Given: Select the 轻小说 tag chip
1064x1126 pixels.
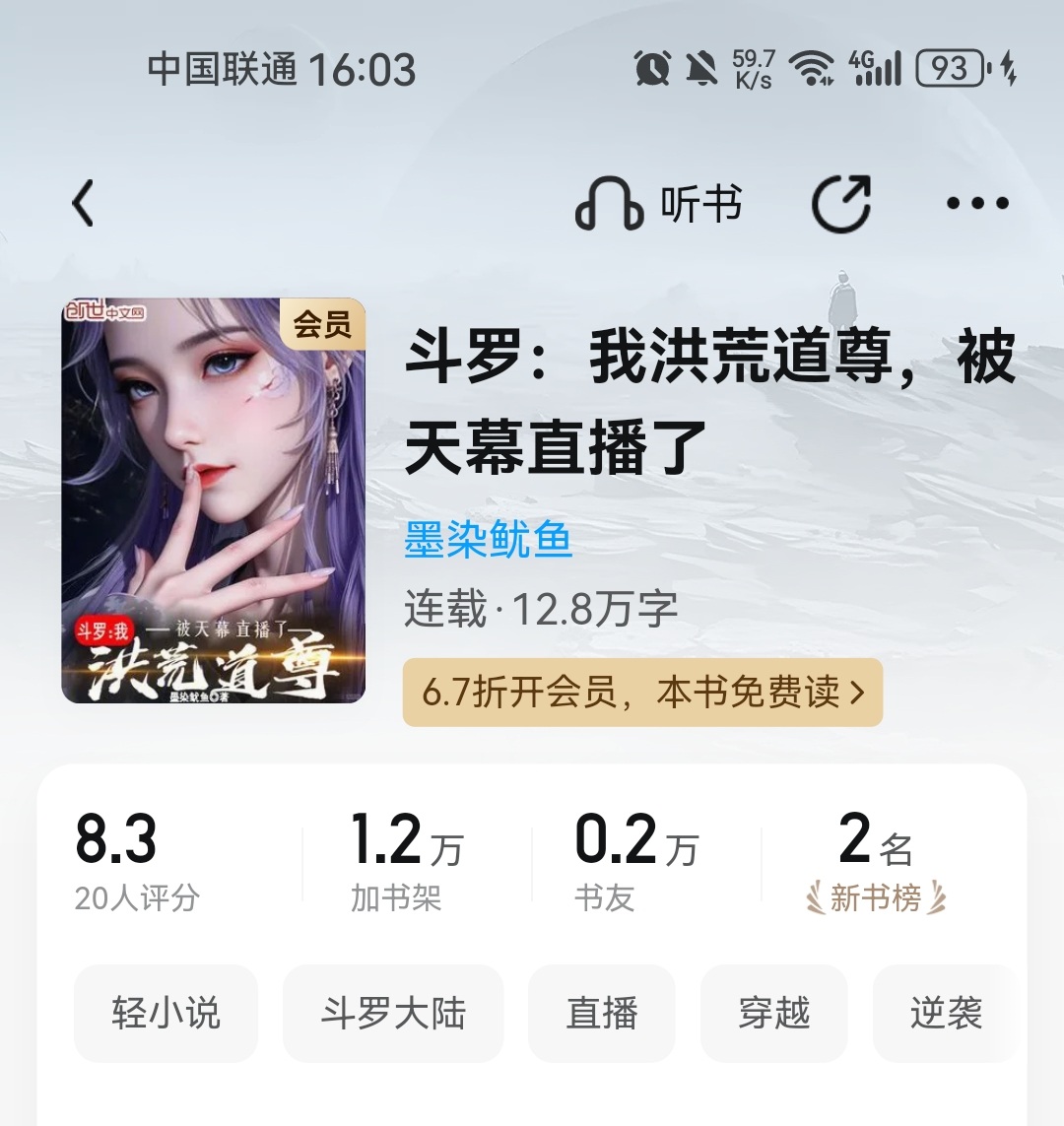Looking at the screenshot, I should point(166,1014).
